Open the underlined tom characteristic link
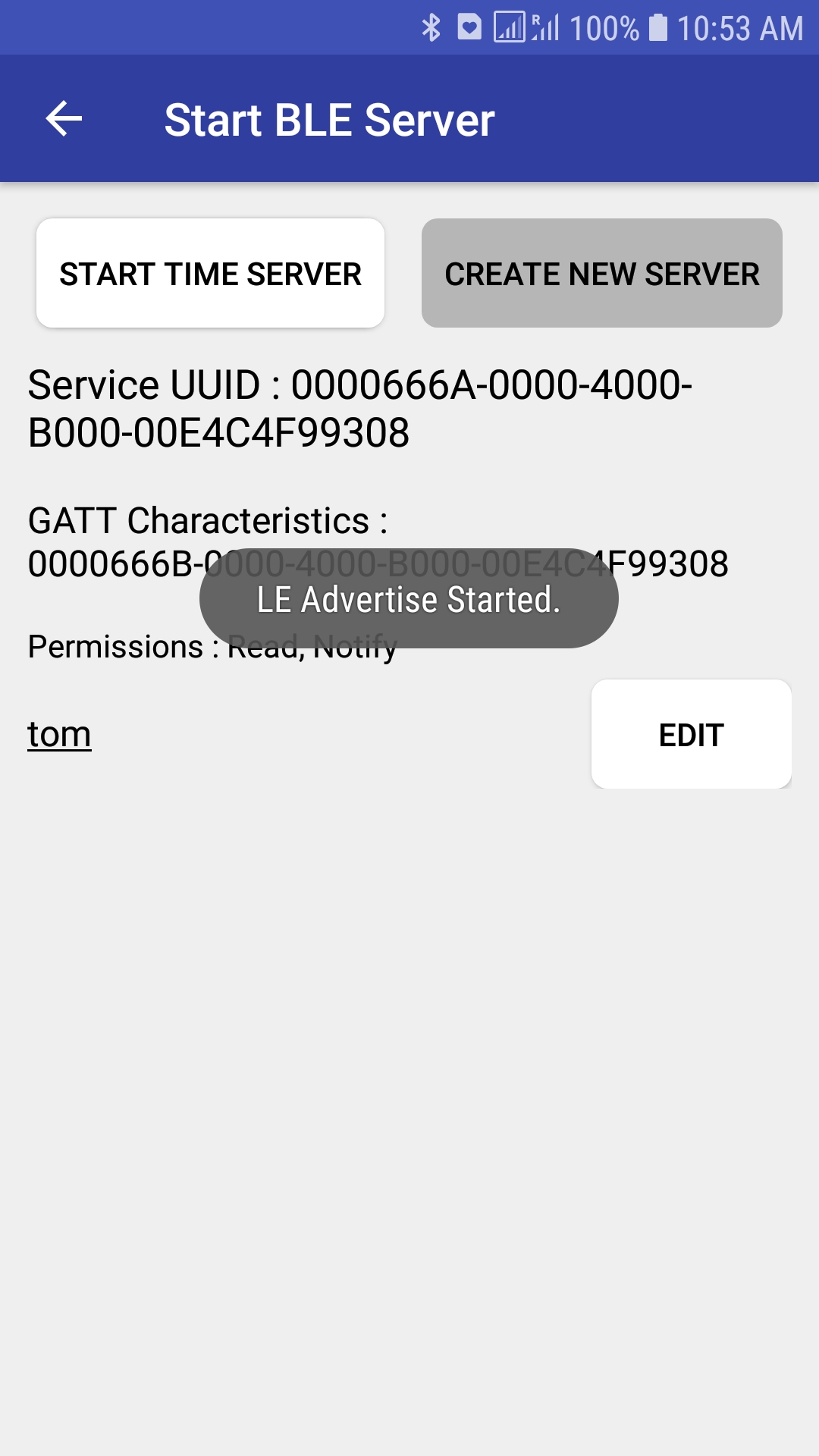The image size is (819, 1456). [x=58, y=733]
